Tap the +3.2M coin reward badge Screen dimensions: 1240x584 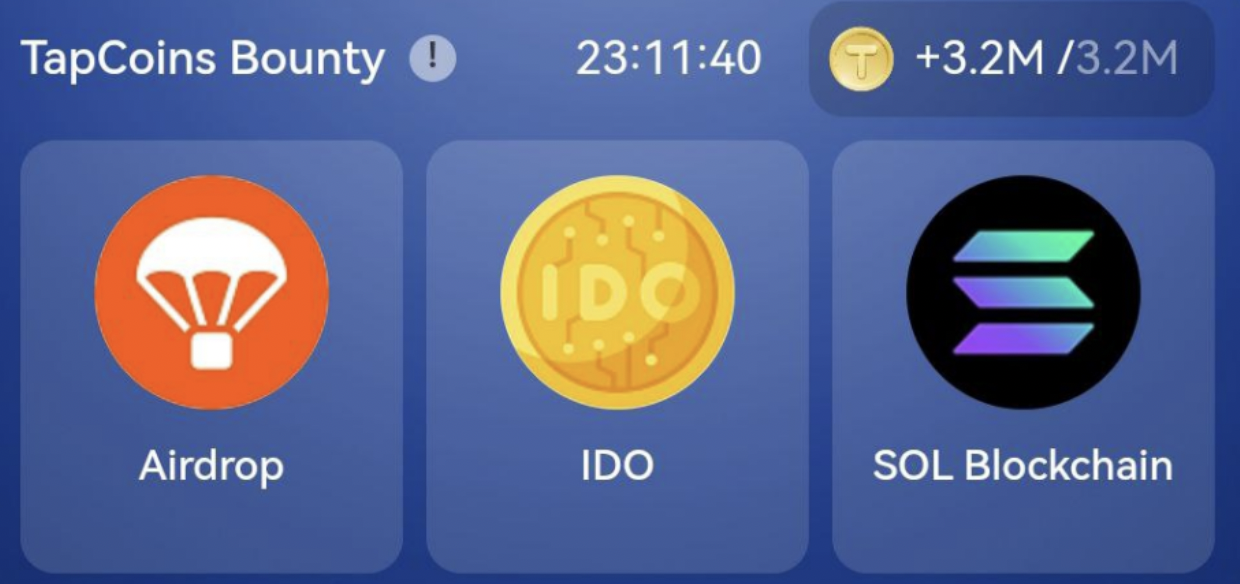tap(1011, 60)
